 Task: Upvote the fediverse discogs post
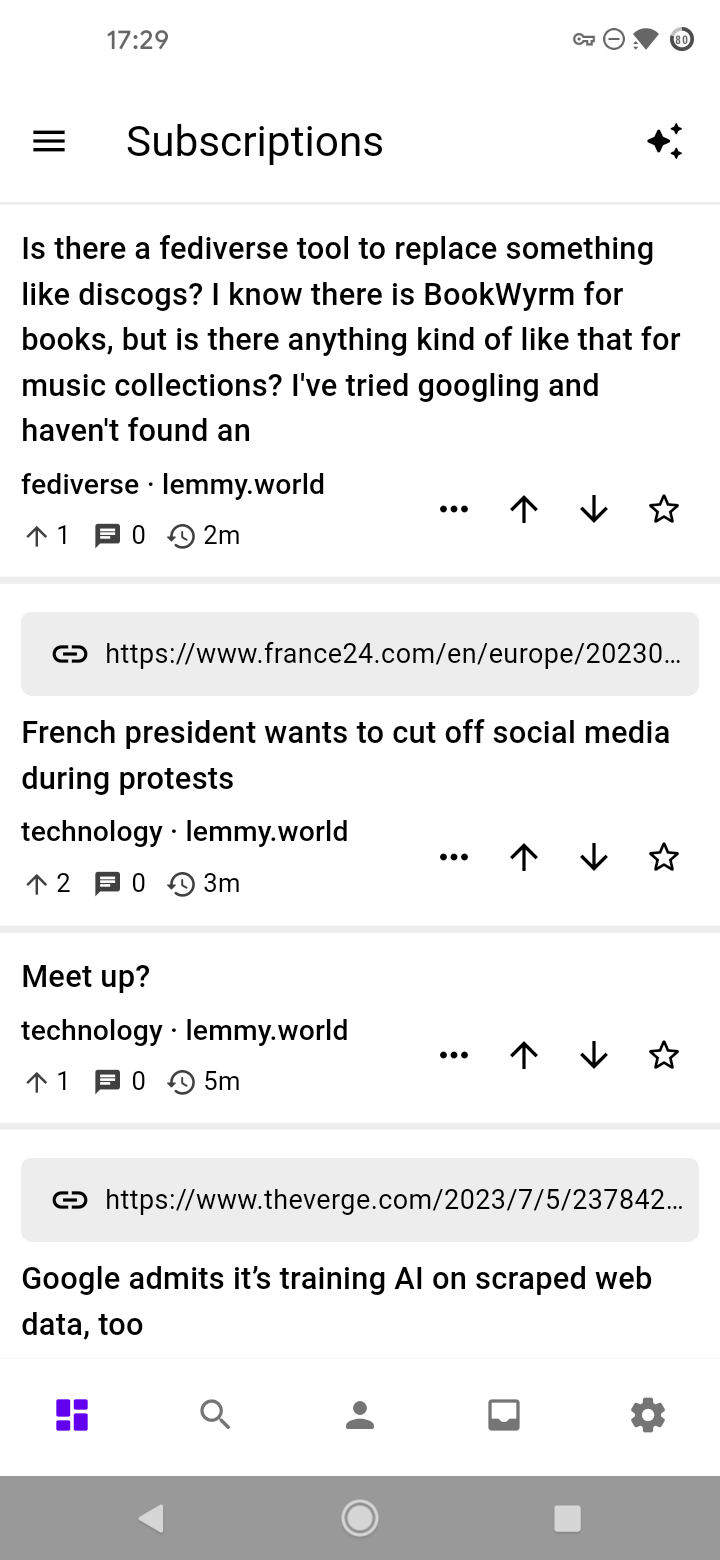[524, 510]
